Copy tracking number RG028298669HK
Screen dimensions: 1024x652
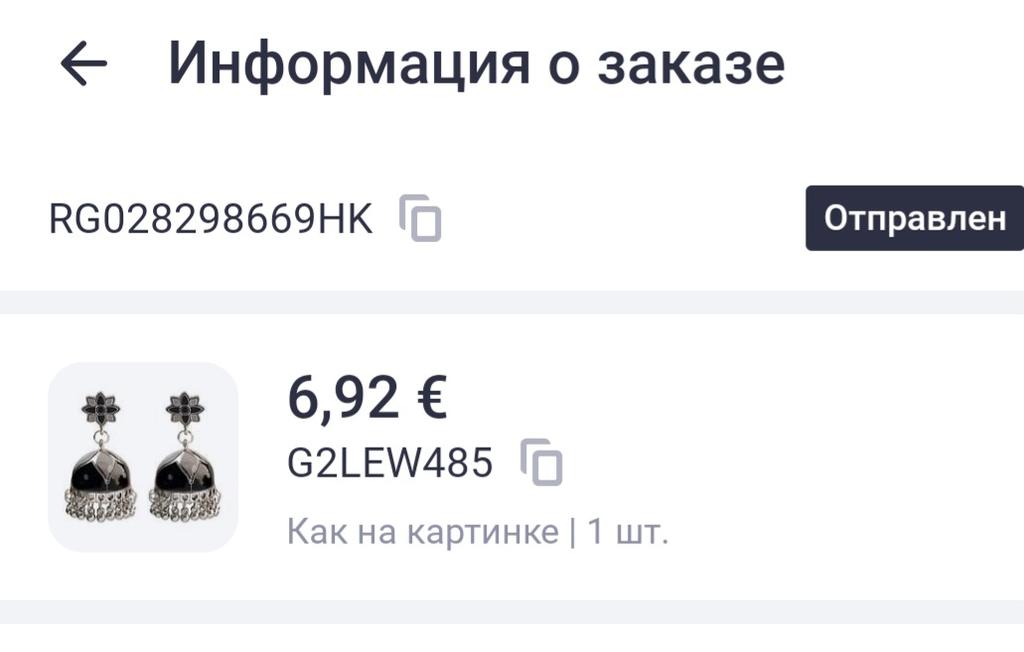point(421,218)
